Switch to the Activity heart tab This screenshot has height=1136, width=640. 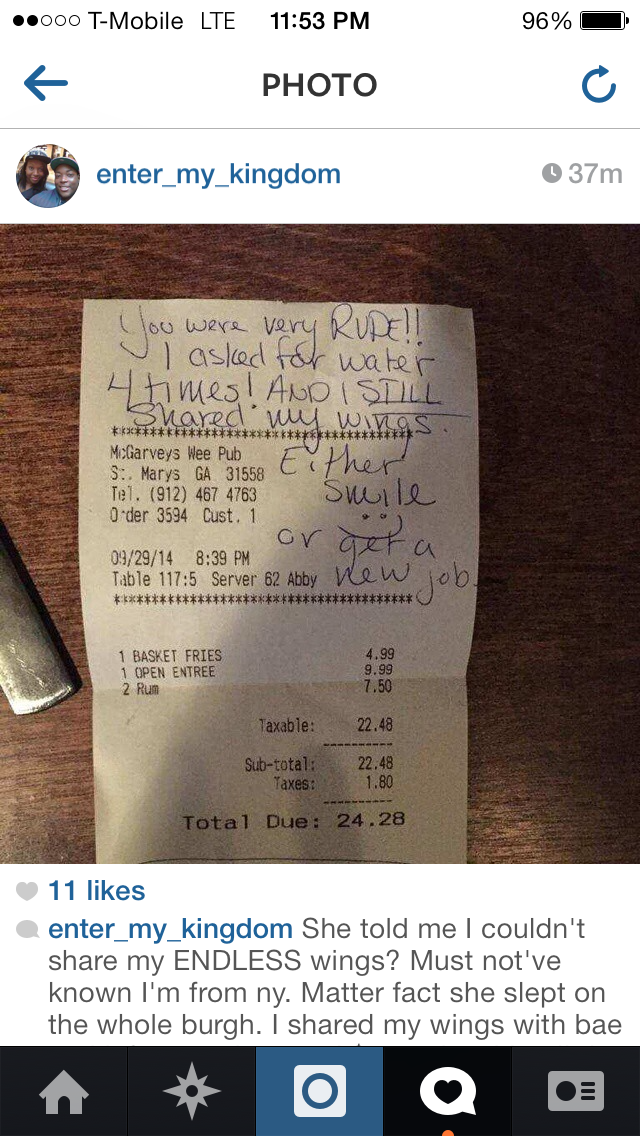(448, 1091)
